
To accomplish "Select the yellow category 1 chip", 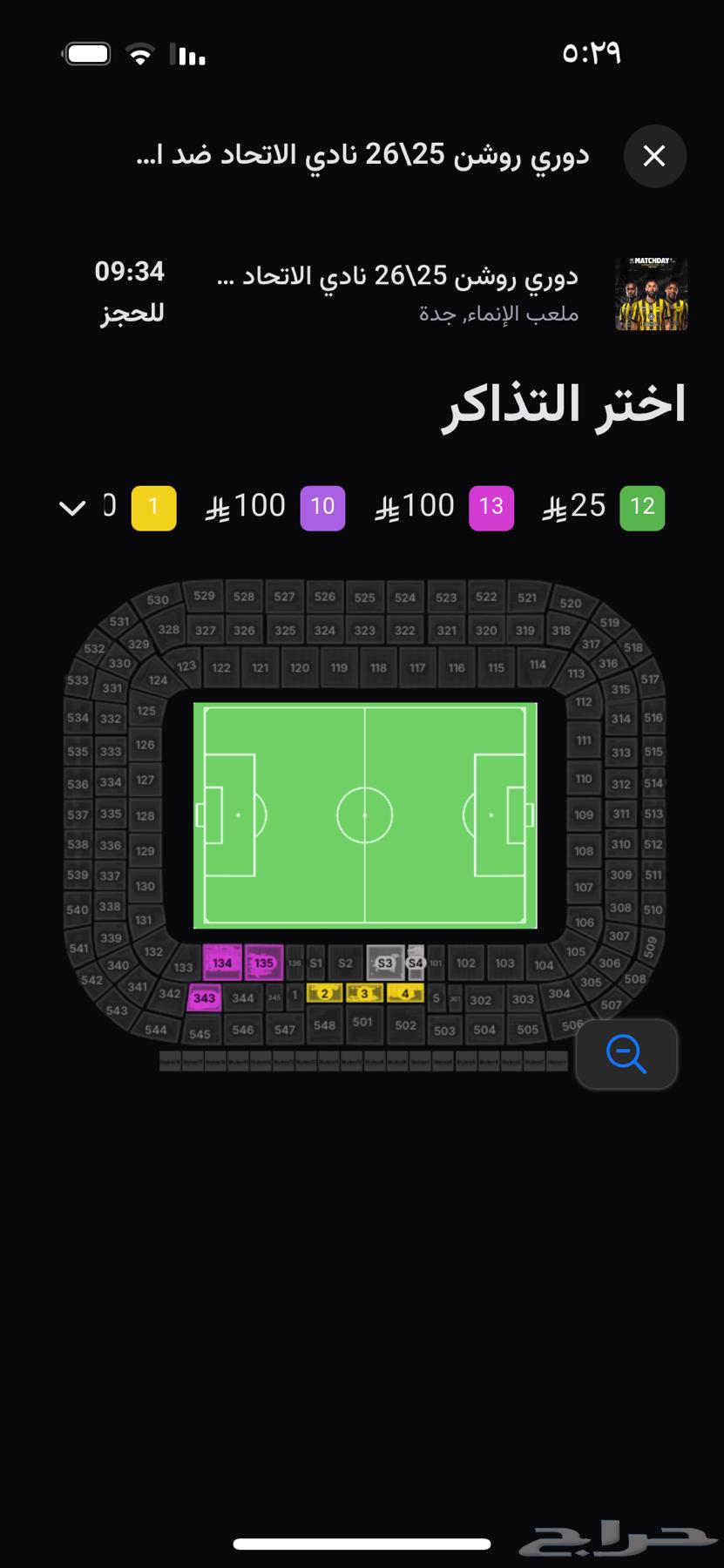I will pos(153,508).
